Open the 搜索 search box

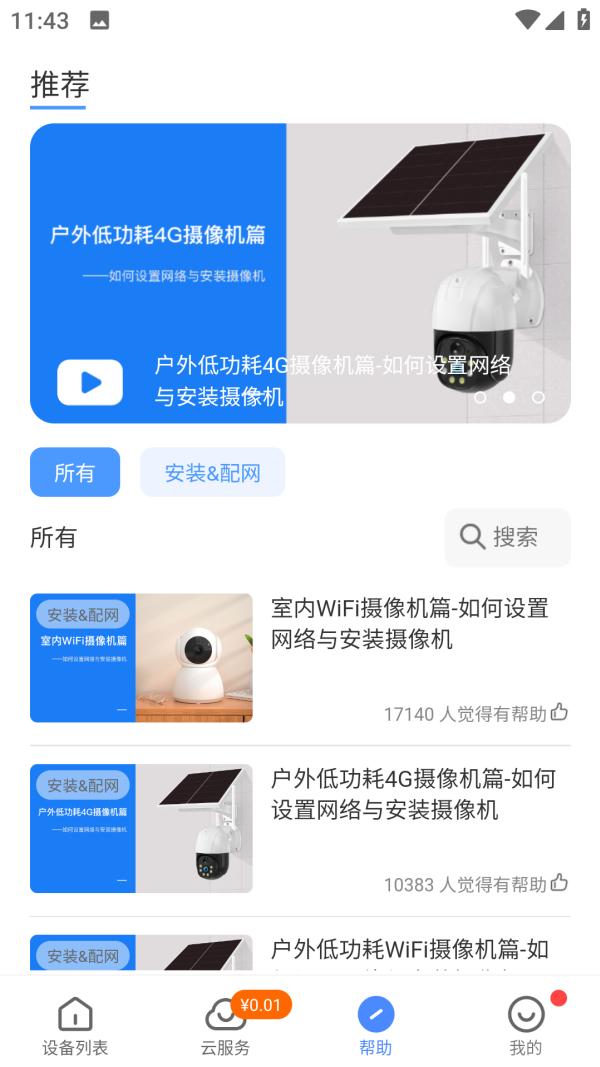coord(507,537)
